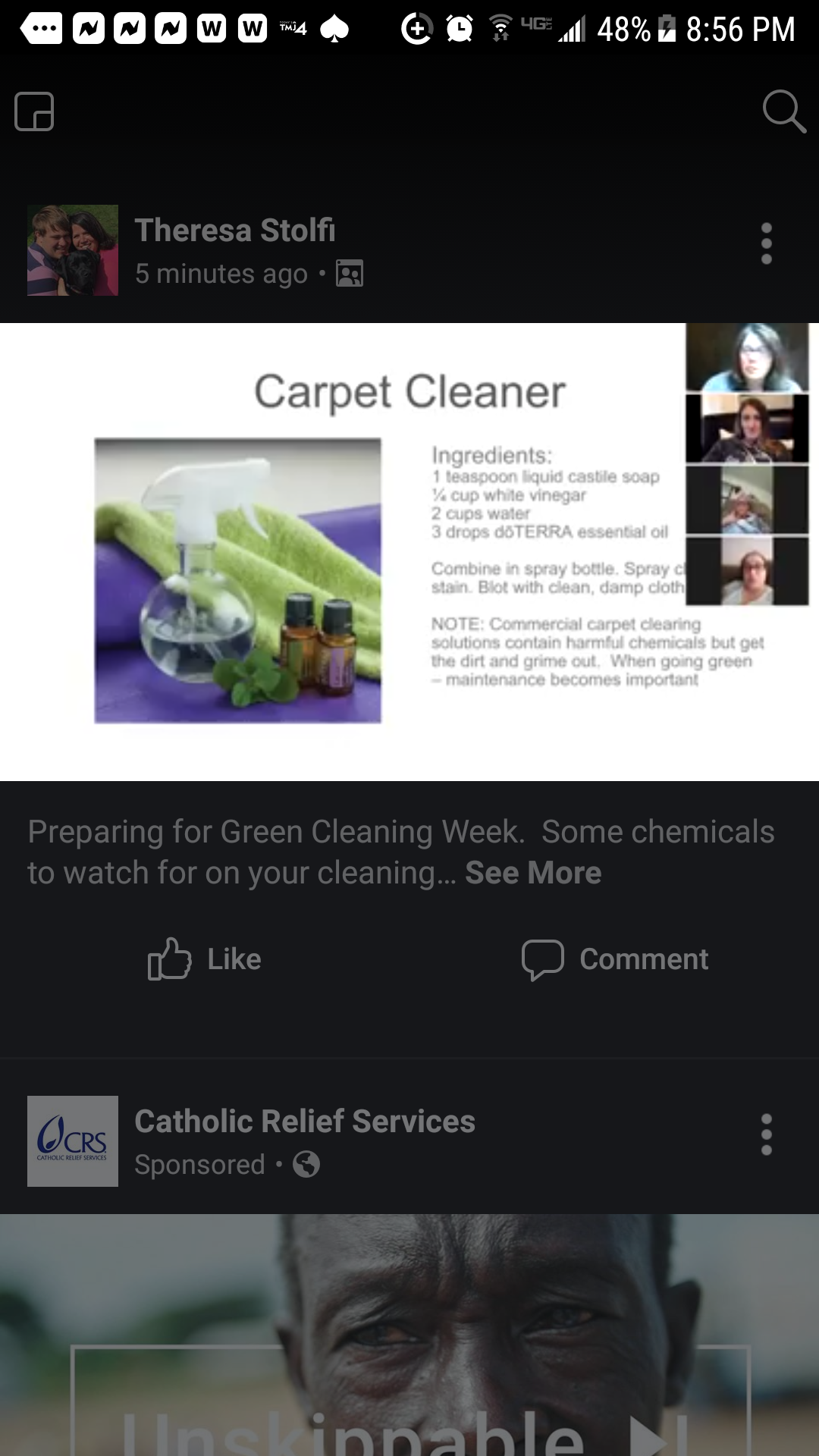Like Theresa Stolfi's post
819x1456 pixels.
click(x=205, y=959)
